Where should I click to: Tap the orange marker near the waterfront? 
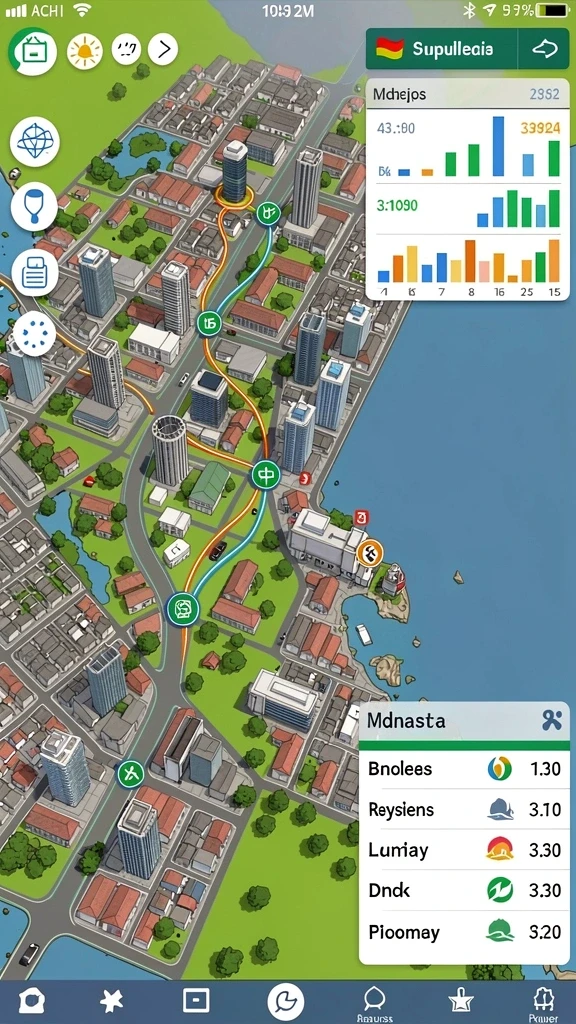[x=370, y=553]
